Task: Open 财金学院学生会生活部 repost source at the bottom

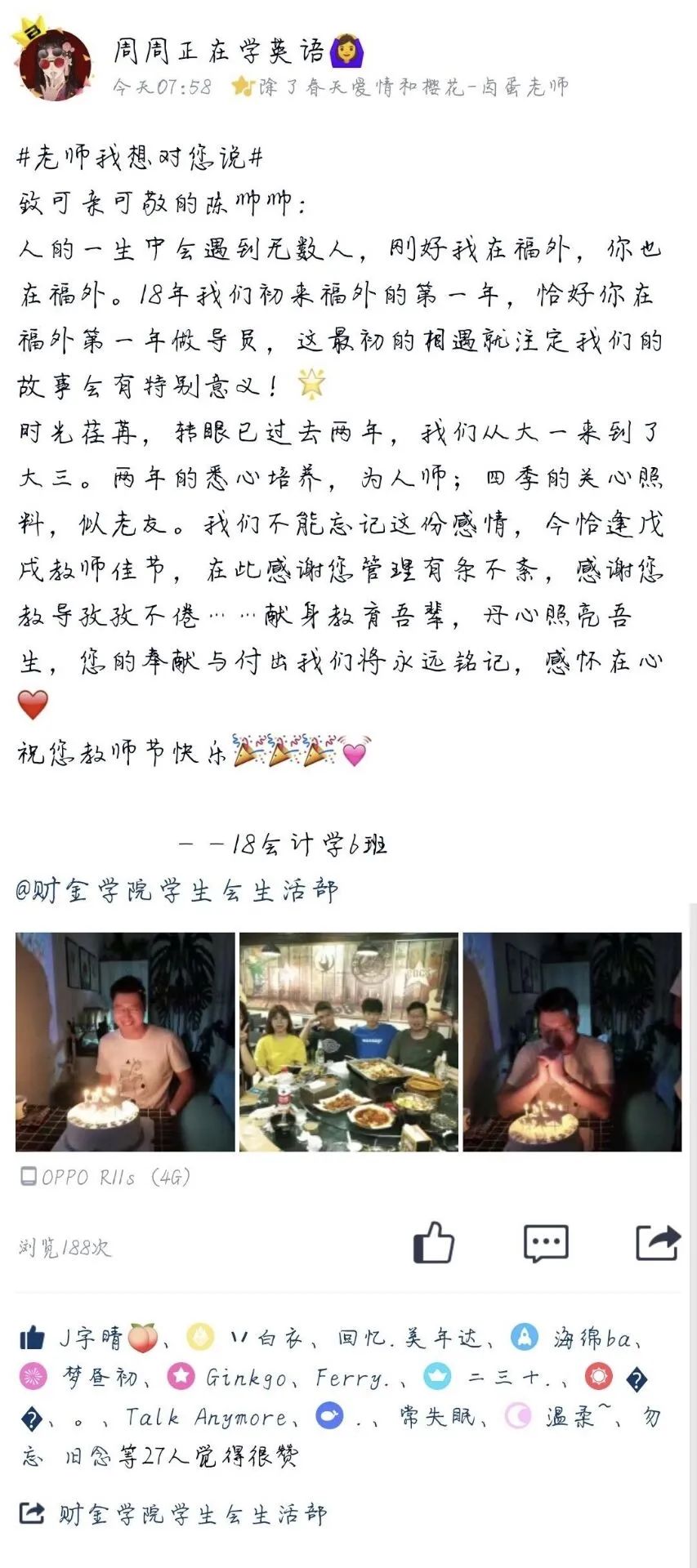Action: [x=192, y=1515]
